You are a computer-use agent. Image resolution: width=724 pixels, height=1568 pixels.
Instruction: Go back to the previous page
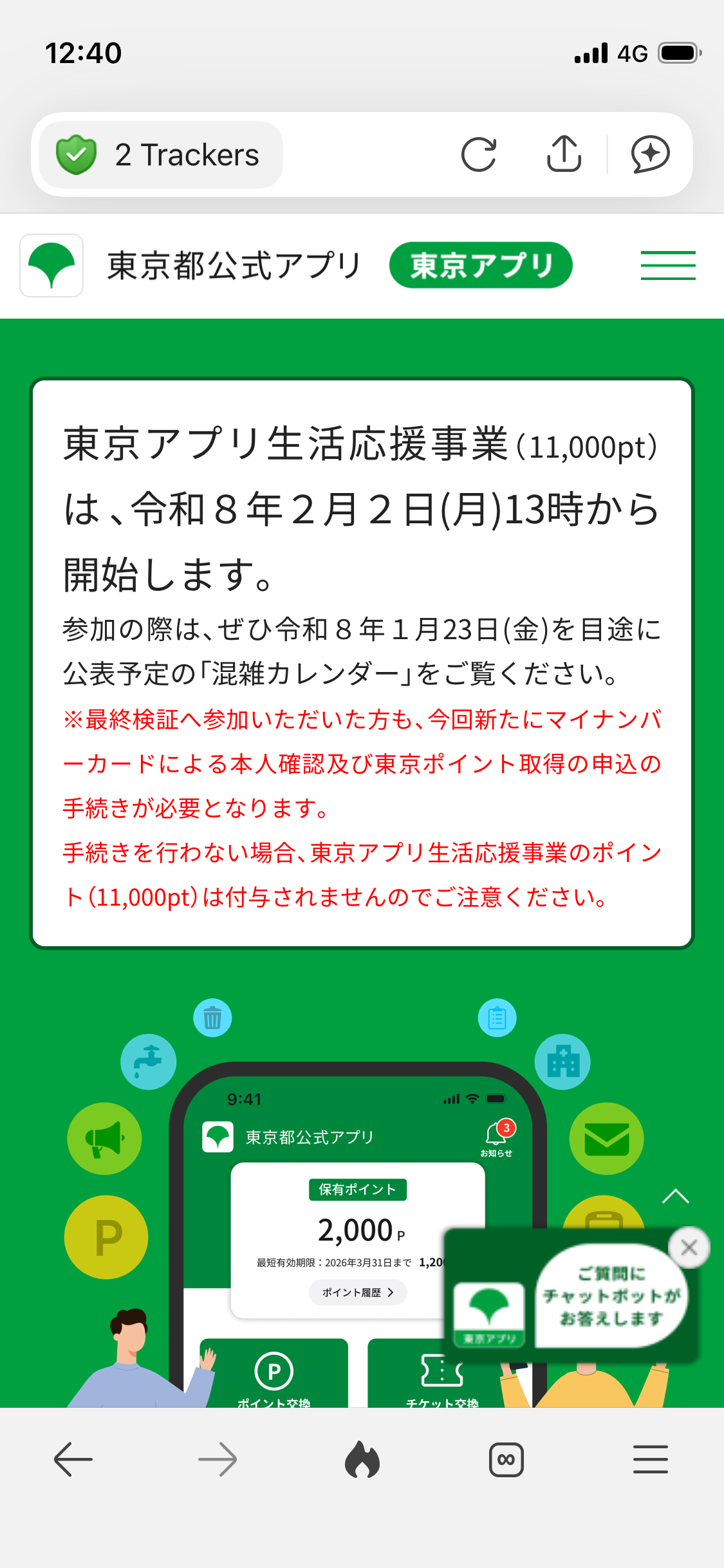click(73, 1459)
